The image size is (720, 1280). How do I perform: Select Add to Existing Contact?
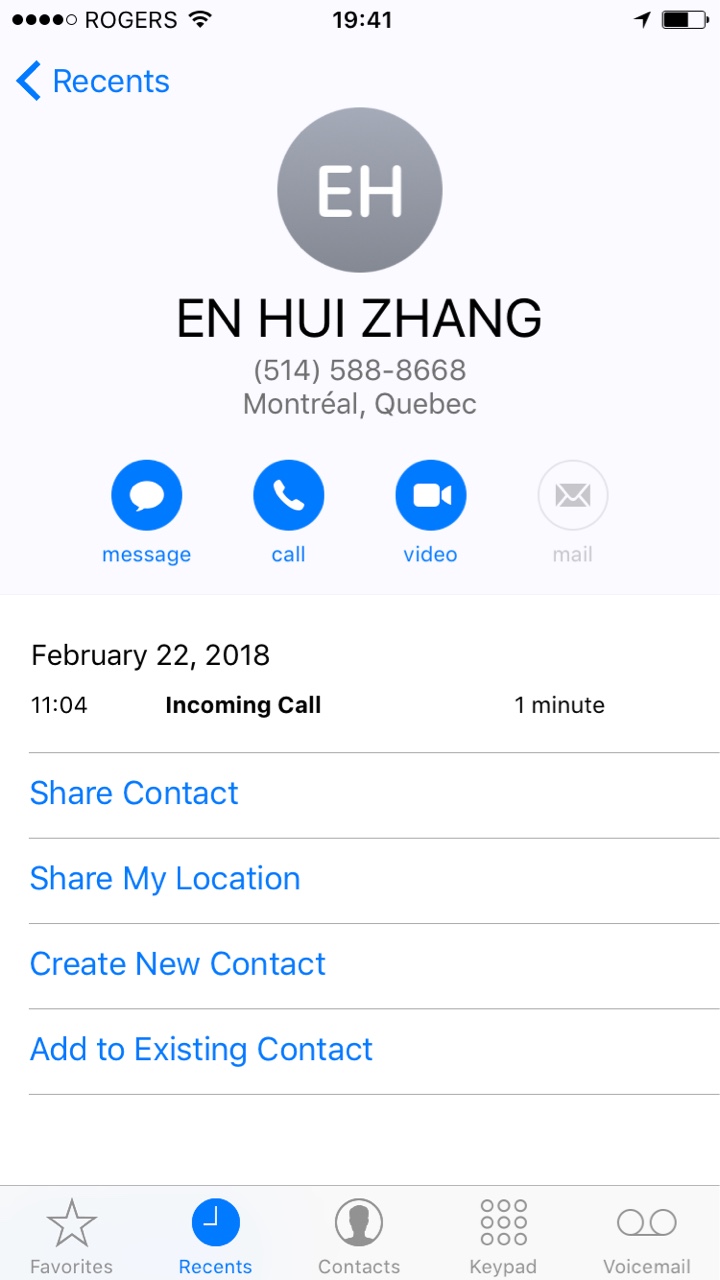[374, 1051]
